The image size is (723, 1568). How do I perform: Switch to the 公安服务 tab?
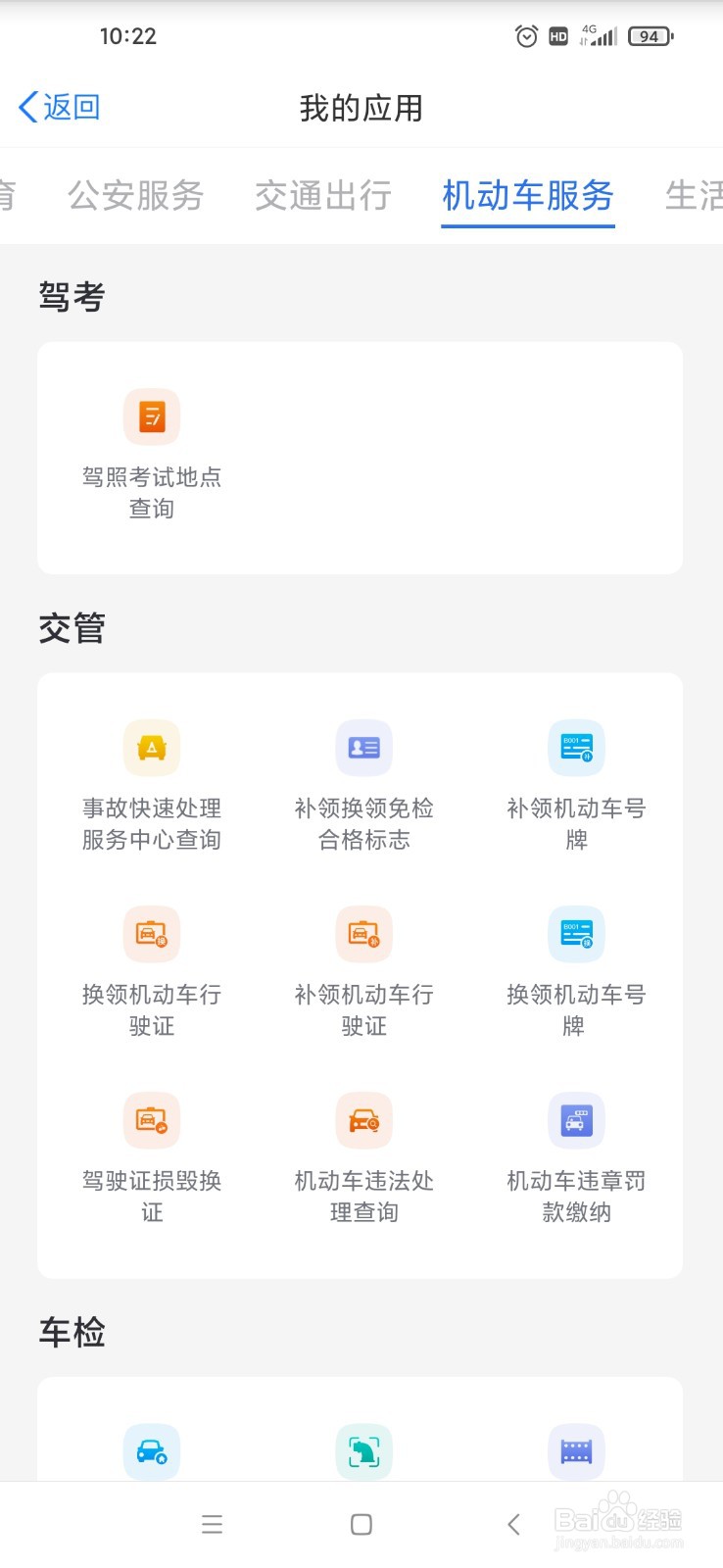tap(136, 195)
